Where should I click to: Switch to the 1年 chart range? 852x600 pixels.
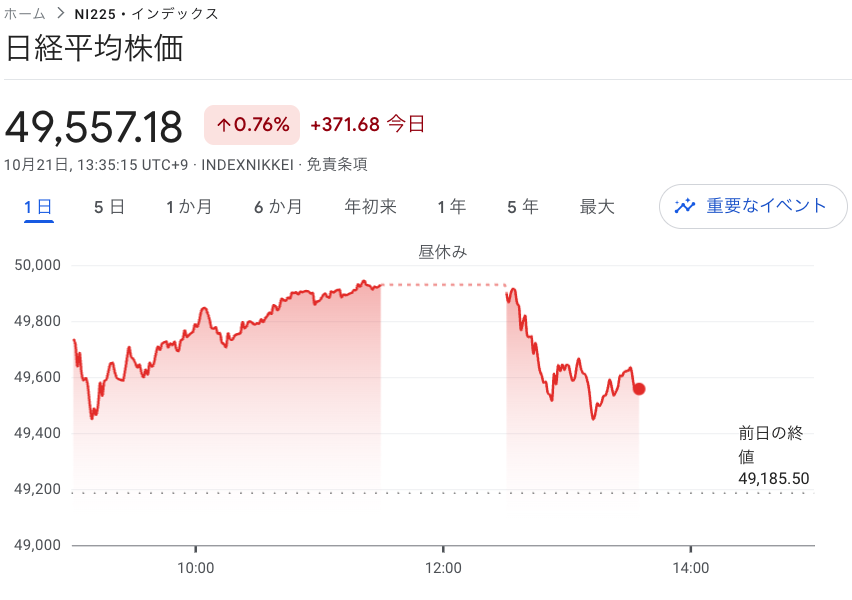tap(451, 207)
